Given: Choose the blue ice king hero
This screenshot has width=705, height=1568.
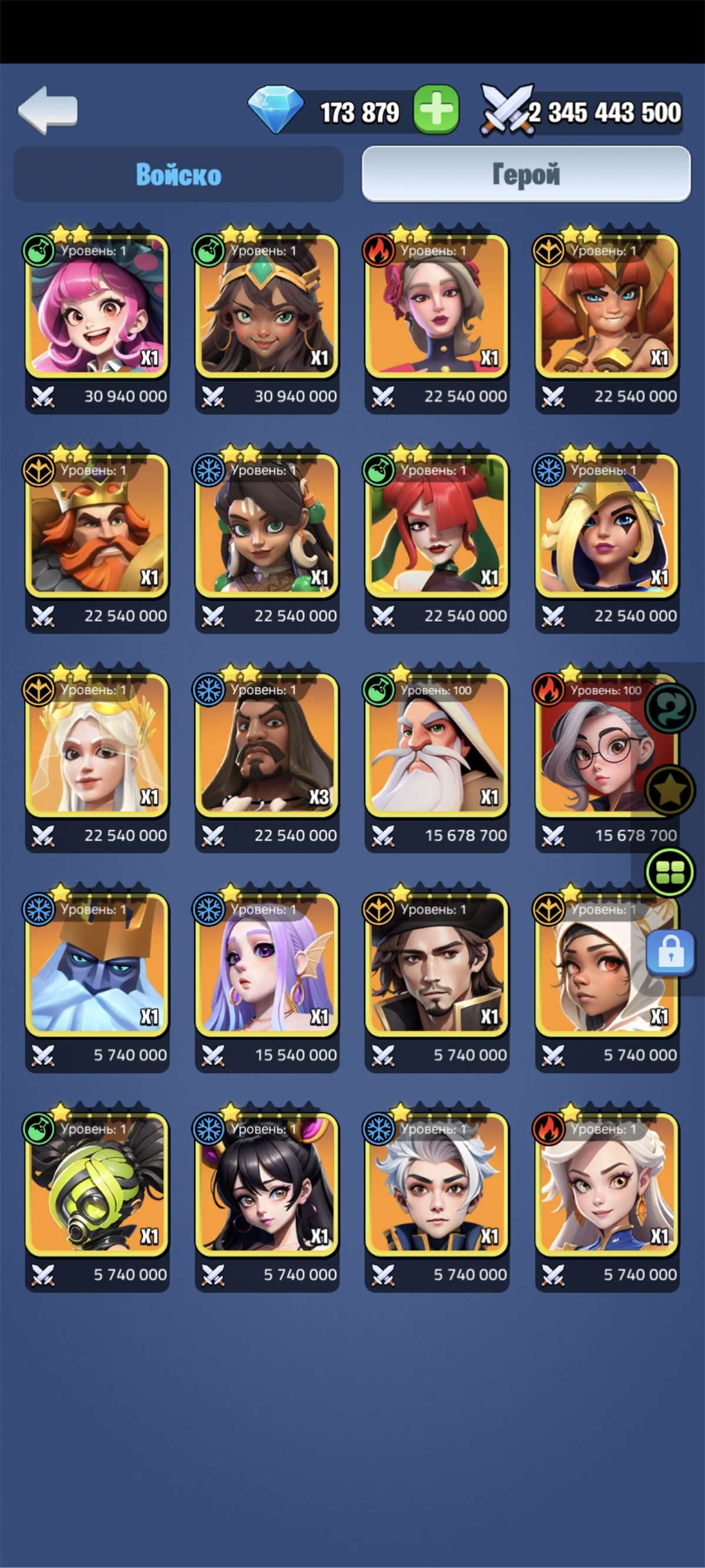Looking at the screenshot, I should 97,966.
